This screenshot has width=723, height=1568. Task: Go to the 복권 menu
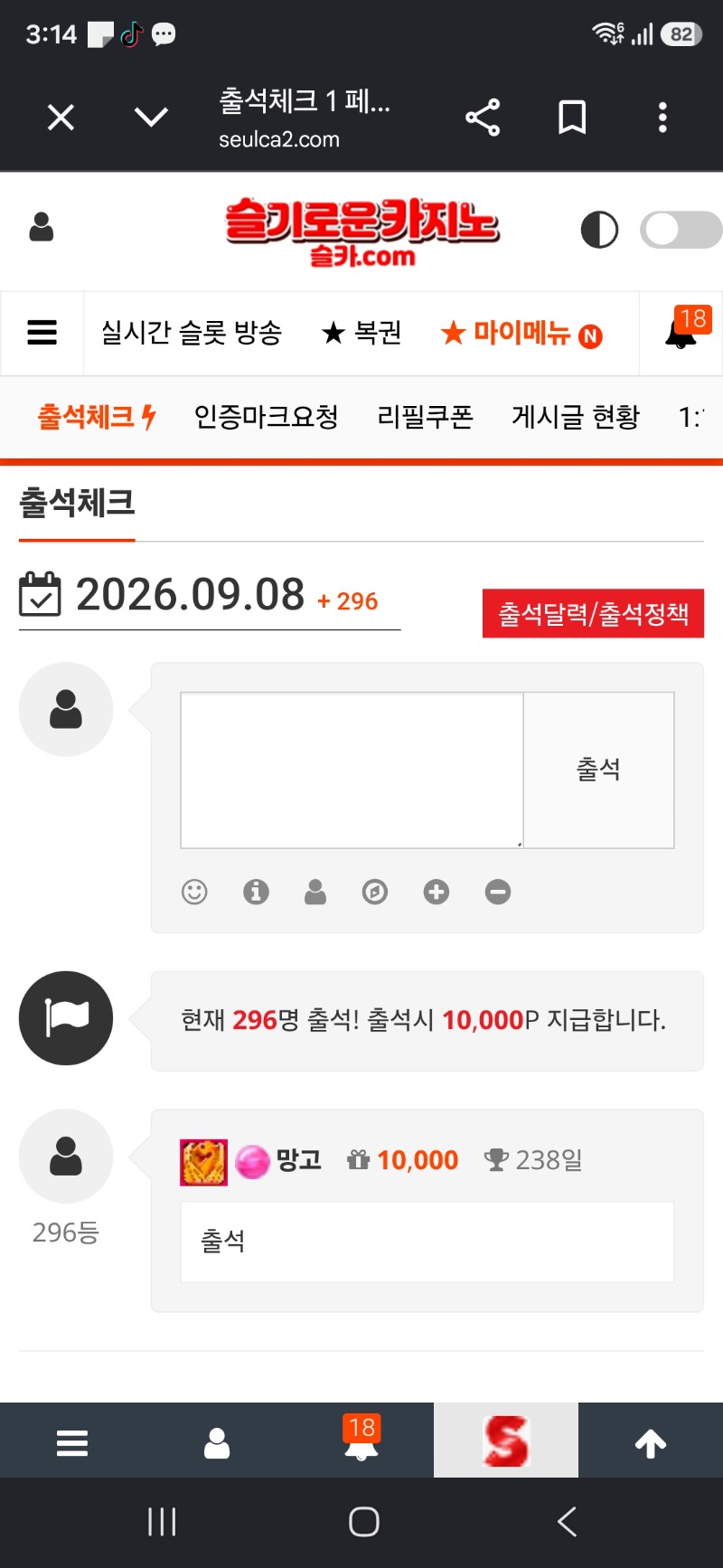(x=361, y=333)
